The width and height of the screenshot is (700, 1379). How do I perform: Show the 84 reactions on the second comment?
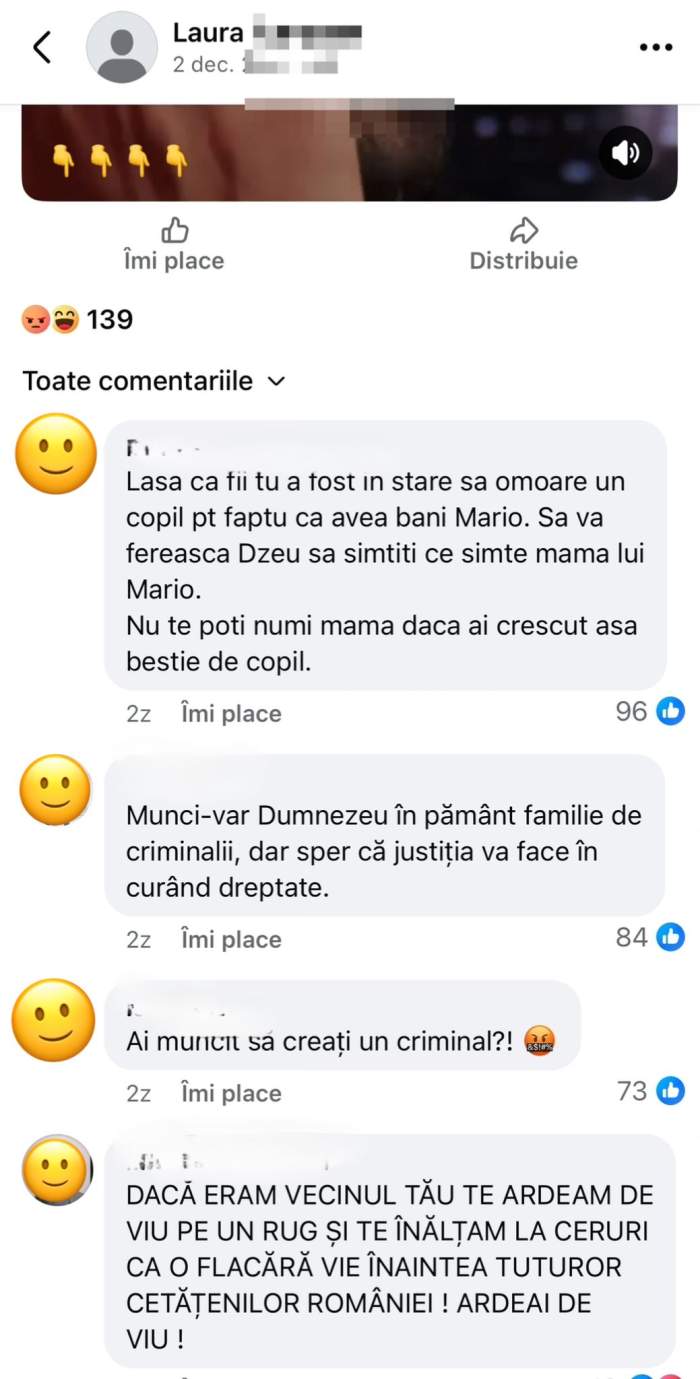(x=650, y=938)
